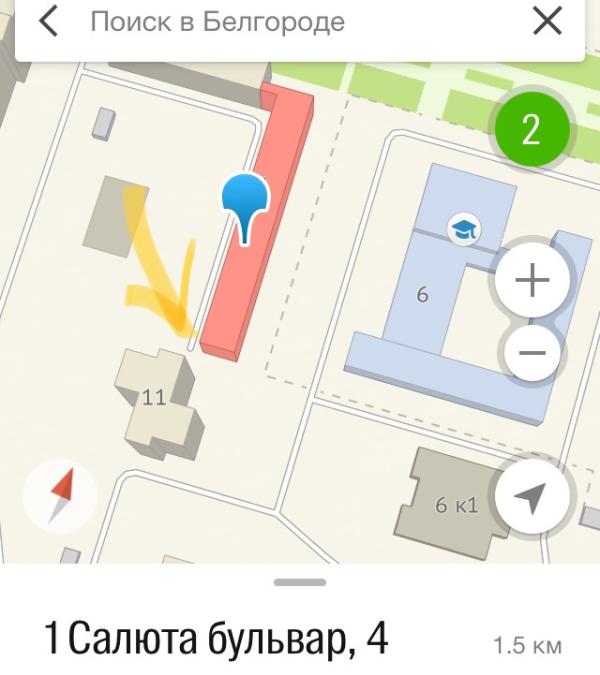Zoom in with the plus button
The image size is (600, 675).
pos(532,280)
